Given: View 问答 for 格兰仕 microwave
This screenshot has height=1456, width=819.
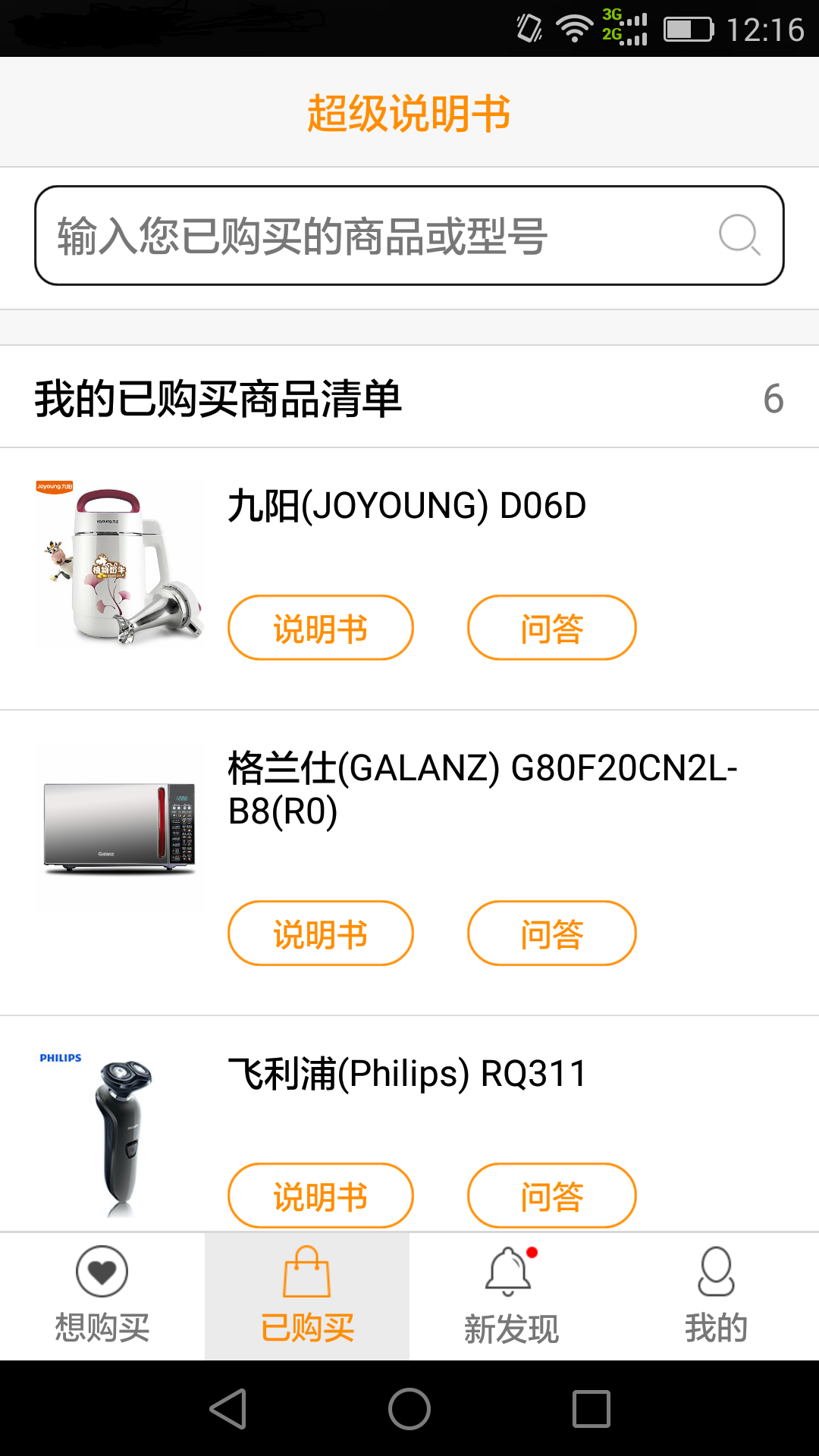Looking at the screenshot, I should click(x=551, y=934).
